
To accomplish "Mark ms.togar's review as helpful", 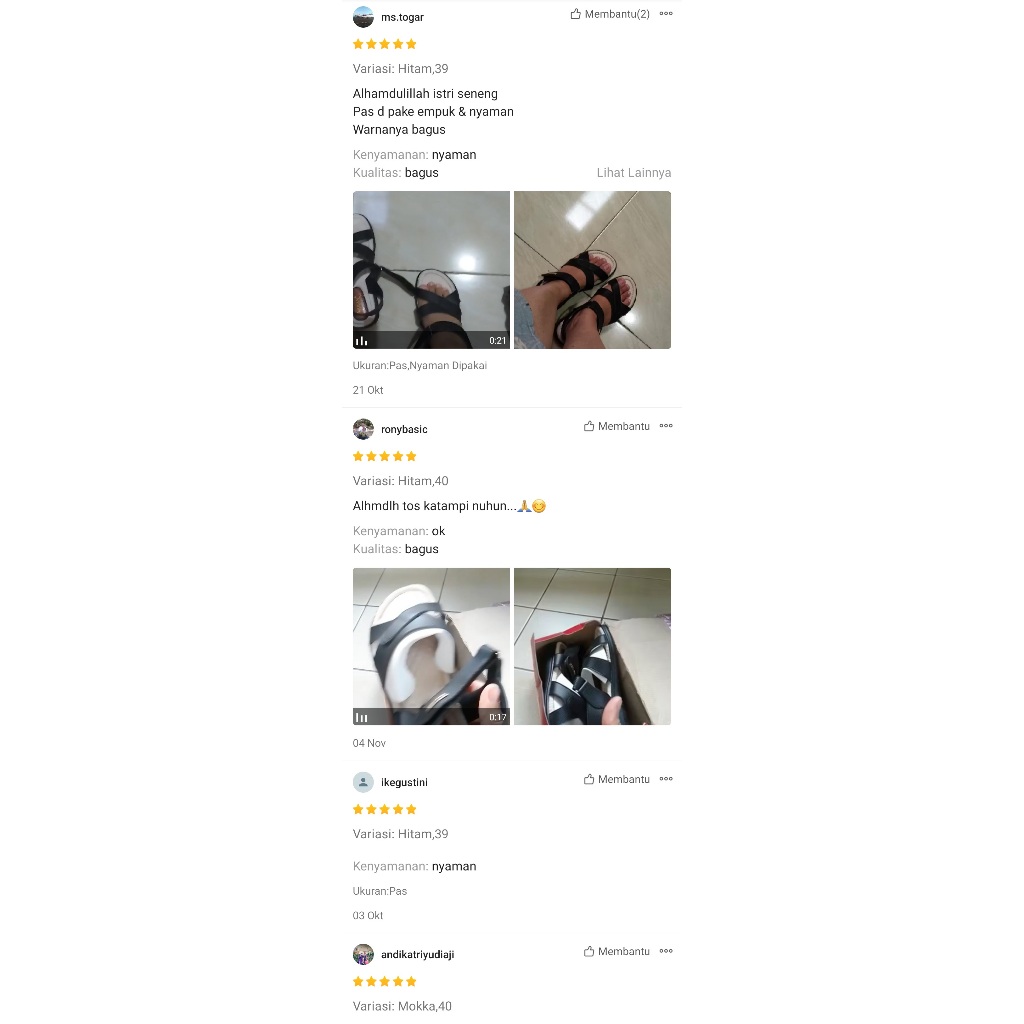I will (610, 14).
